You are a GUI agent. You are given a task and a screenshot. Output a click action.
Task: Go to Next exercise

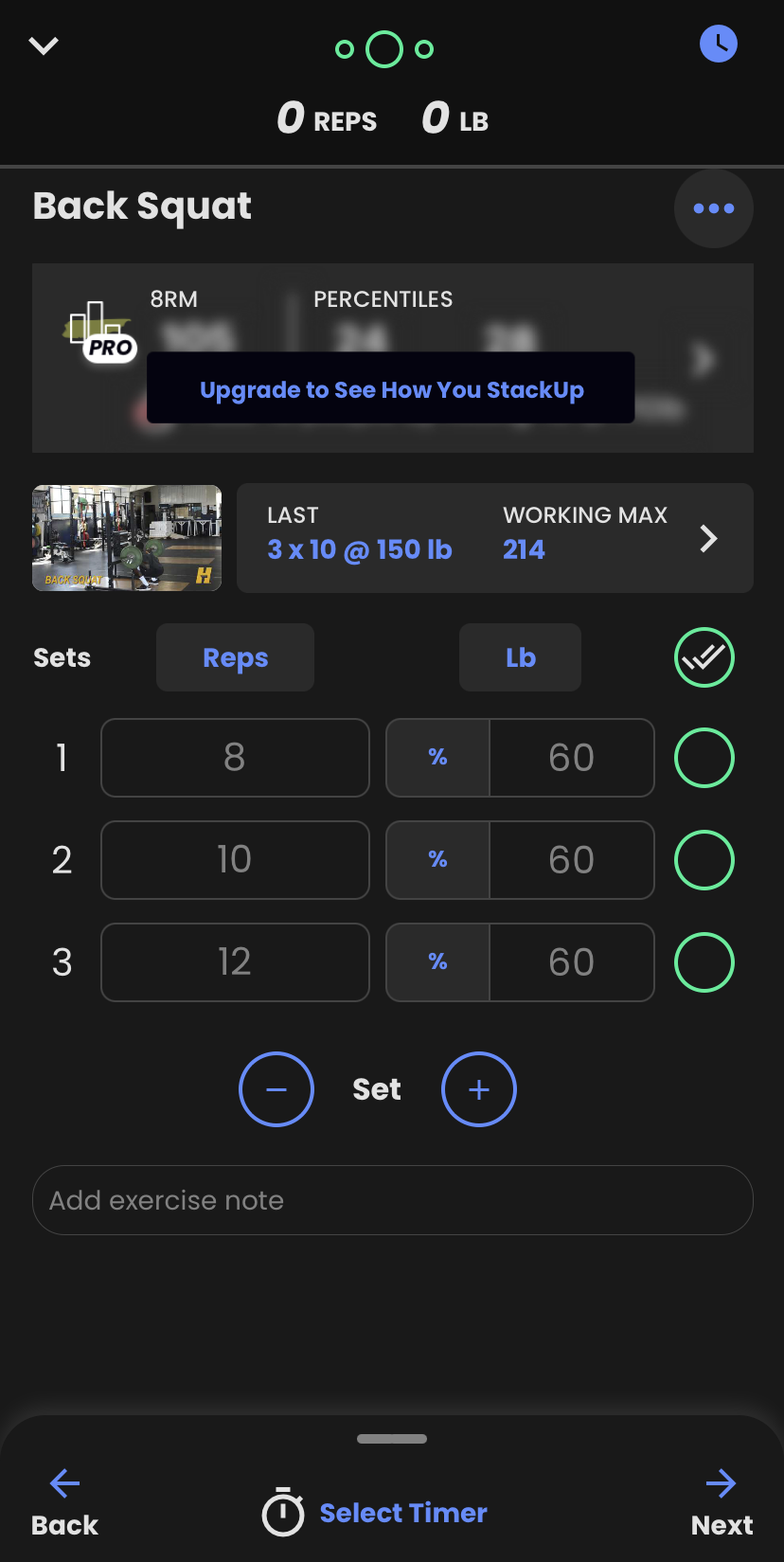tap(722, 1503)
